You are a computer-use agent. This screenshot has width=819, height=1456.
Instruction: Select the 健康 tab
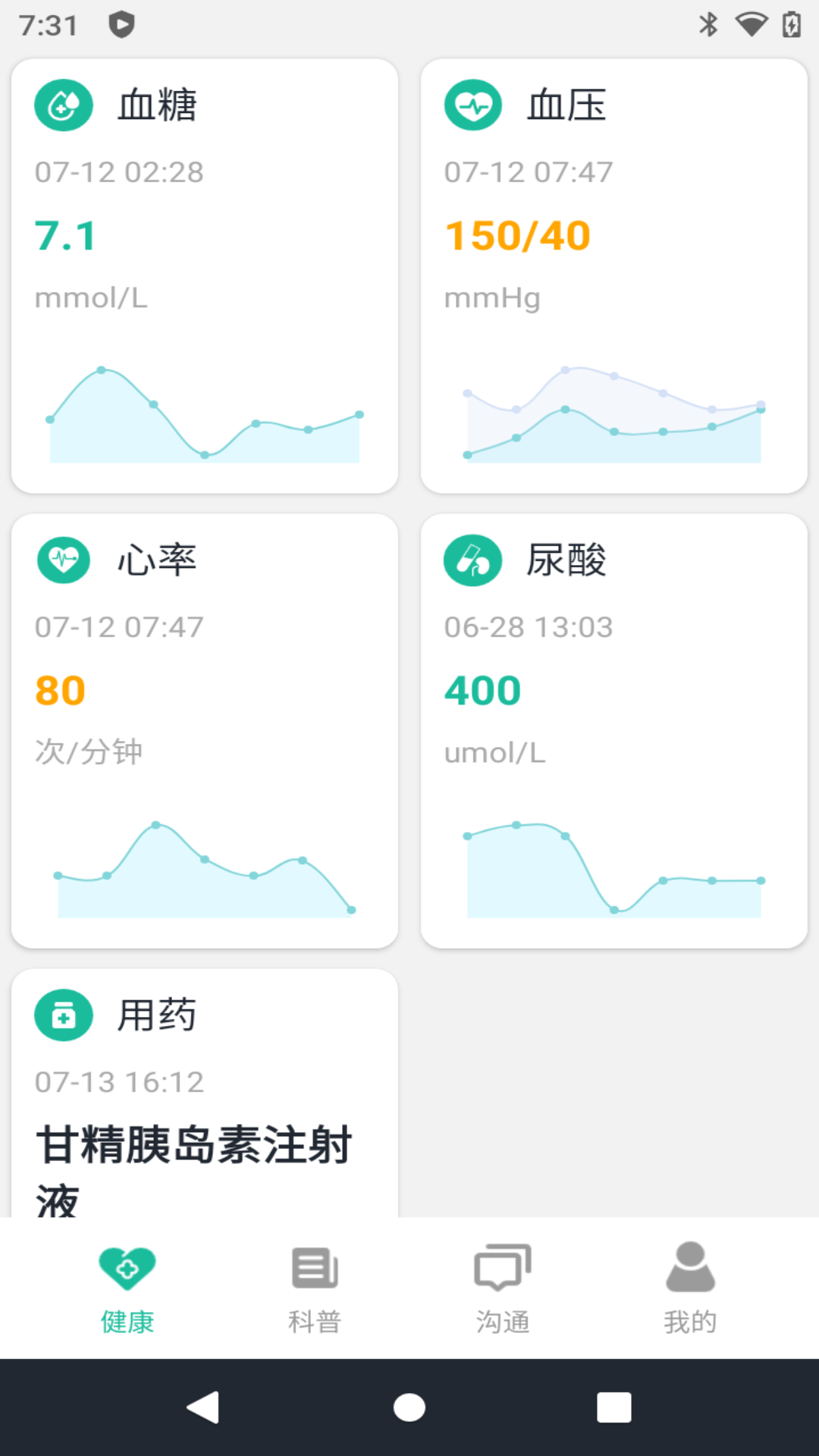click(127, 1288)
